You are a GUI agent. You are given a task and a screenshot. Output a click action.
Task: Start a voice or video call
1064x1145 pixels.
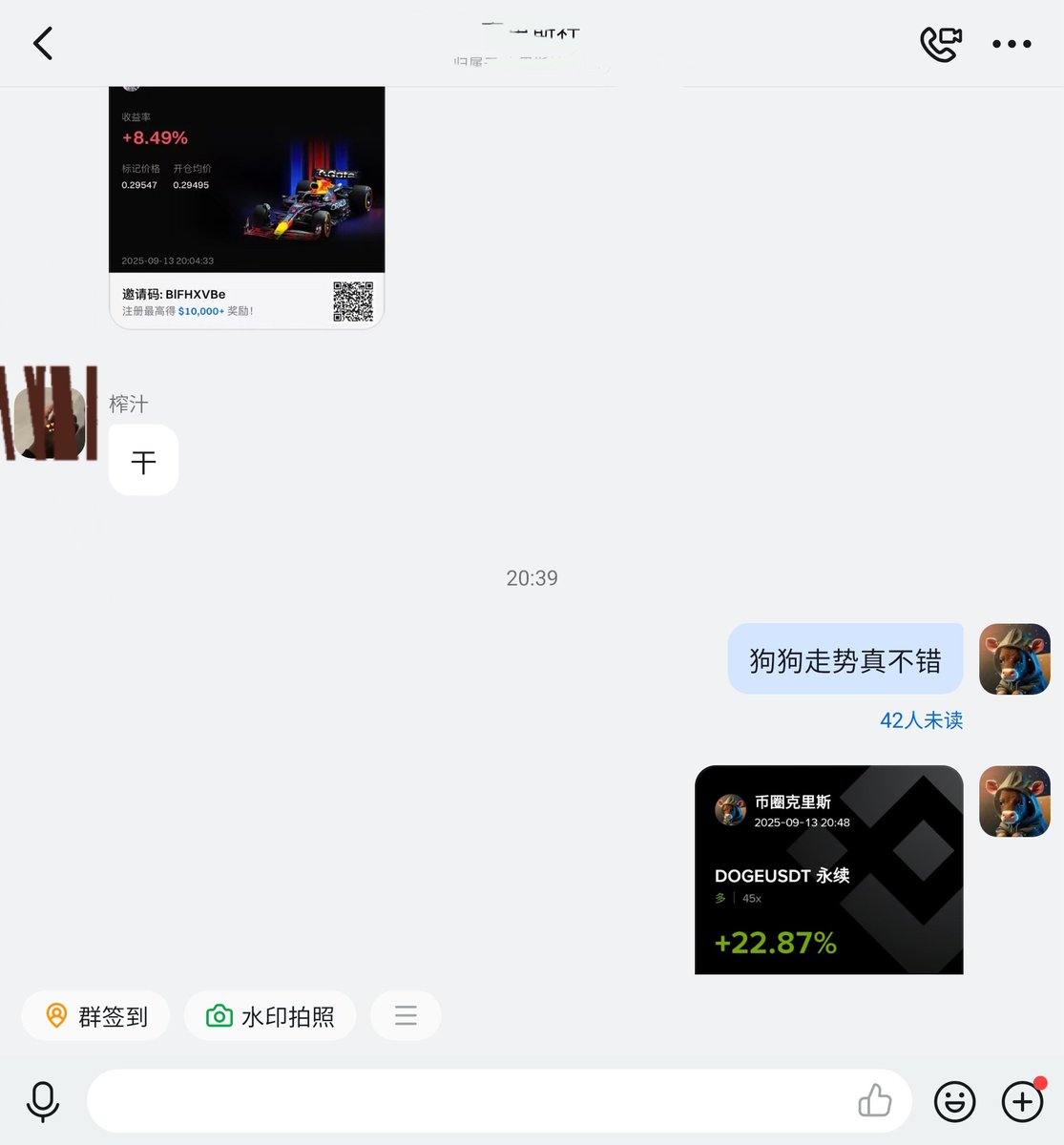click(940, 44)
